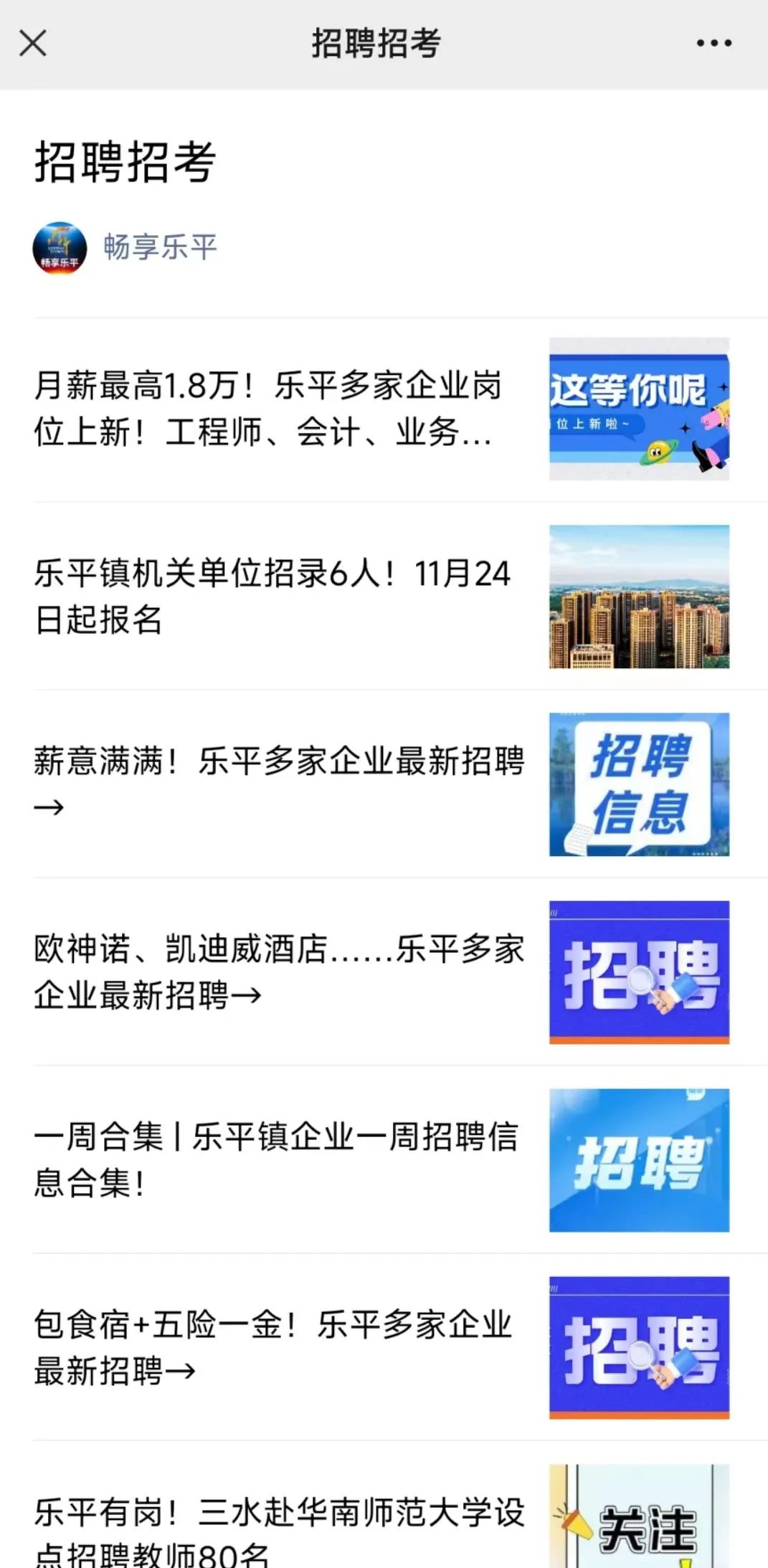The image size is (768, 1568).
Task: Visit the 畅享乐平 account profile
Action: click(x=159, y=247)
